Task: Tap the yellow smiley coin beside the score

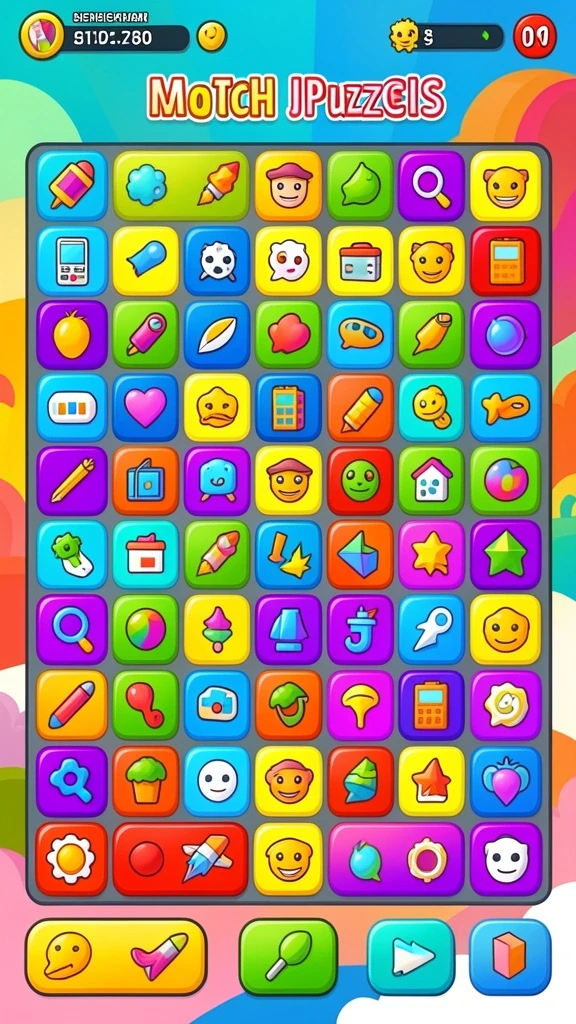Action: (x=212, y=36)
